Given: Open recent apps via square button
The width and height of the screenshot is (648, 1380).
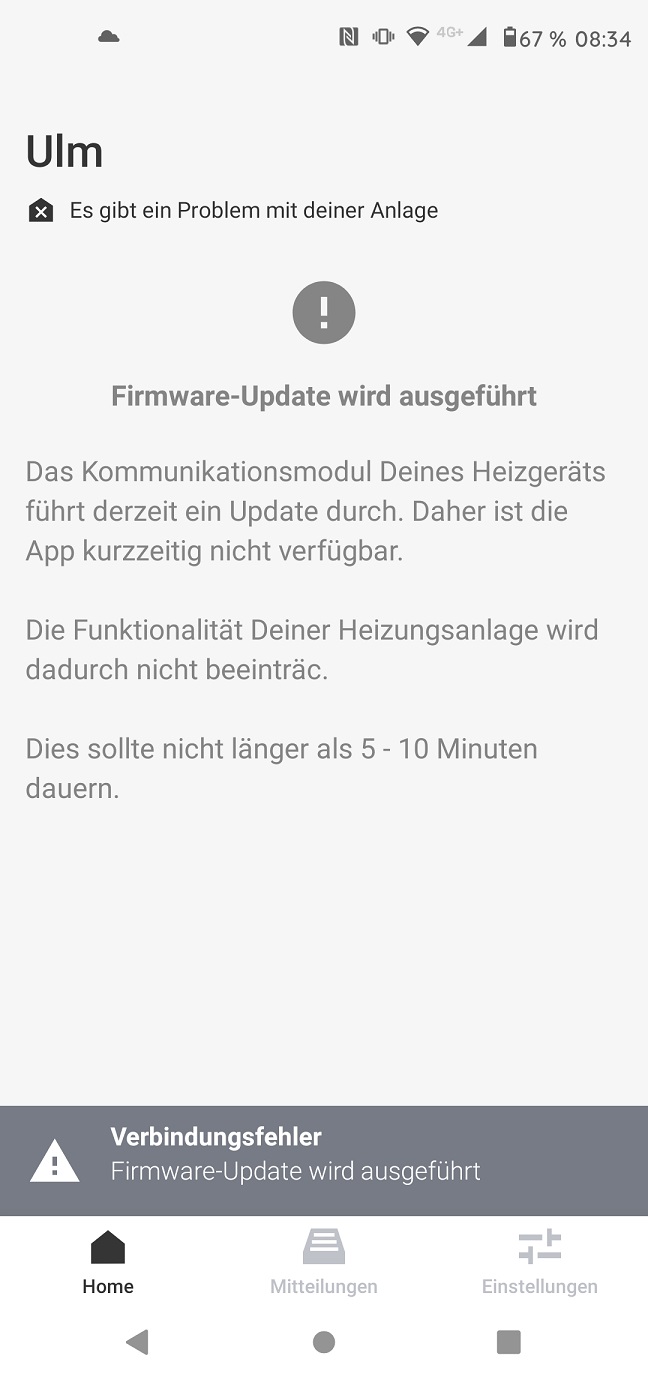Looking at the screenshot, I should click(x=509, y=1342).
